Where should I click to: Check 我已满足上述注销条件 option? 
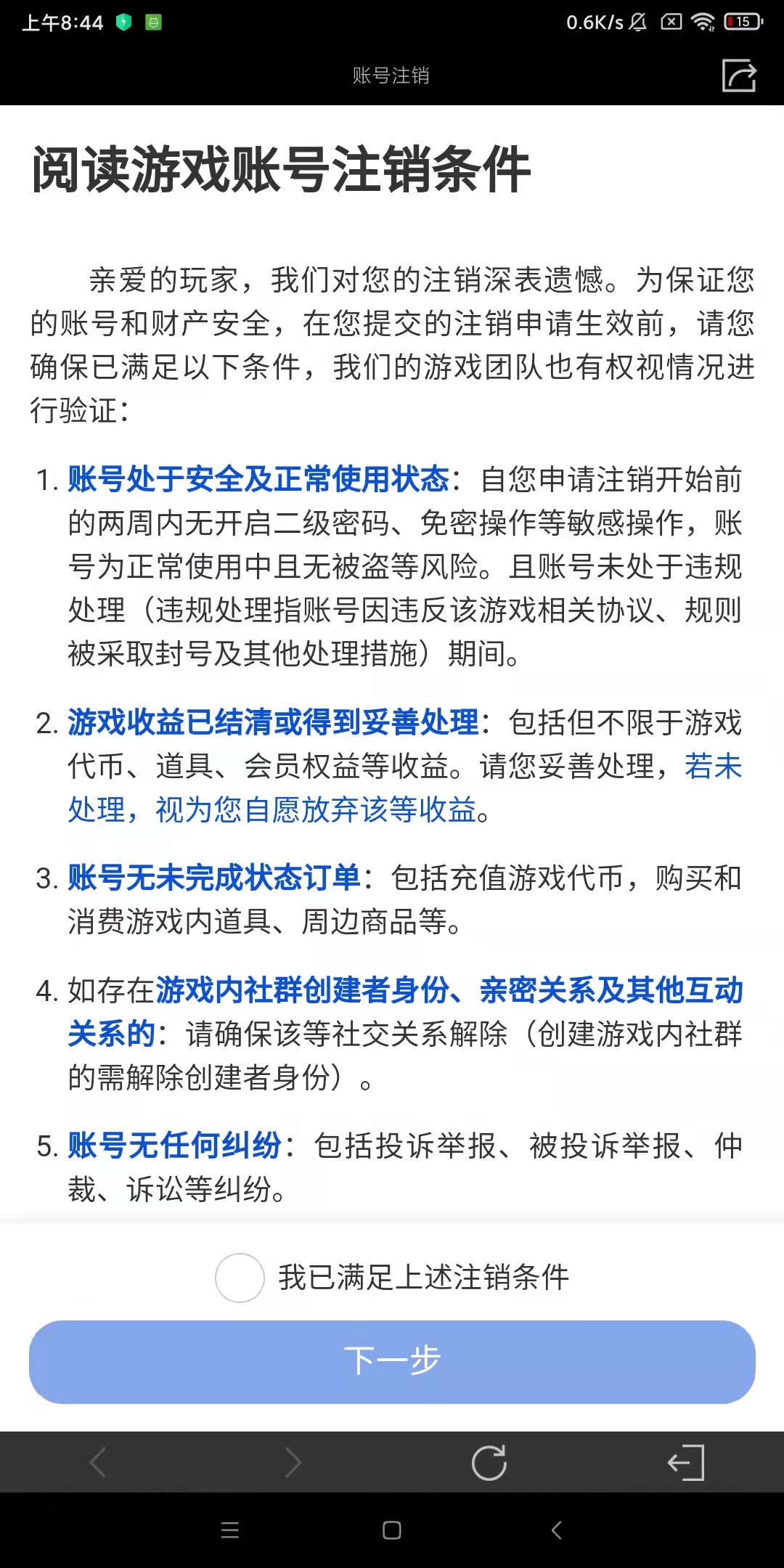pyautogui.click(x=240, y=1278)
